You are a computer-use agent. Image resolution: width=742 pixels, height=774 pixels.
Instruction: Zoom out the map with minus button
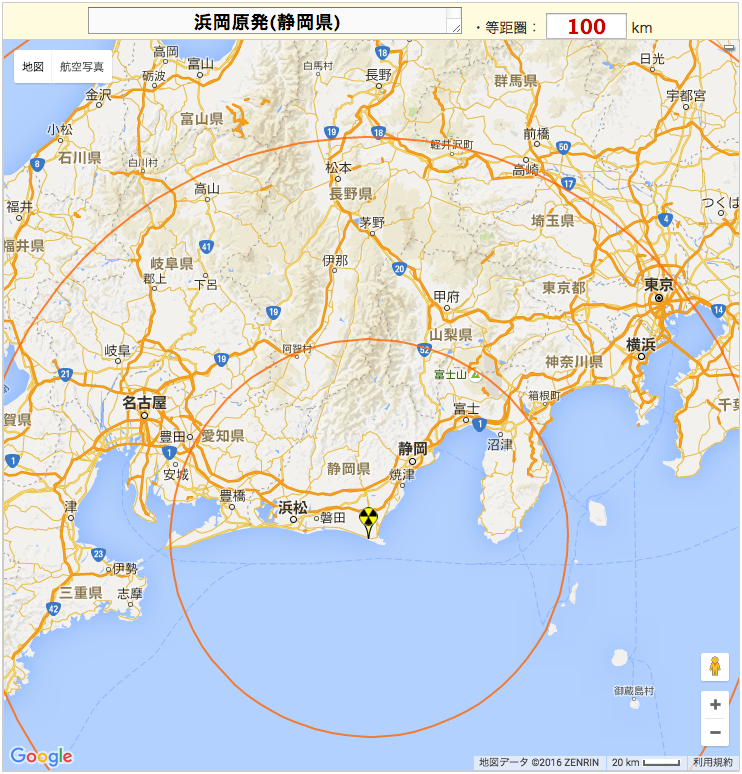click(x=715, y=732)
